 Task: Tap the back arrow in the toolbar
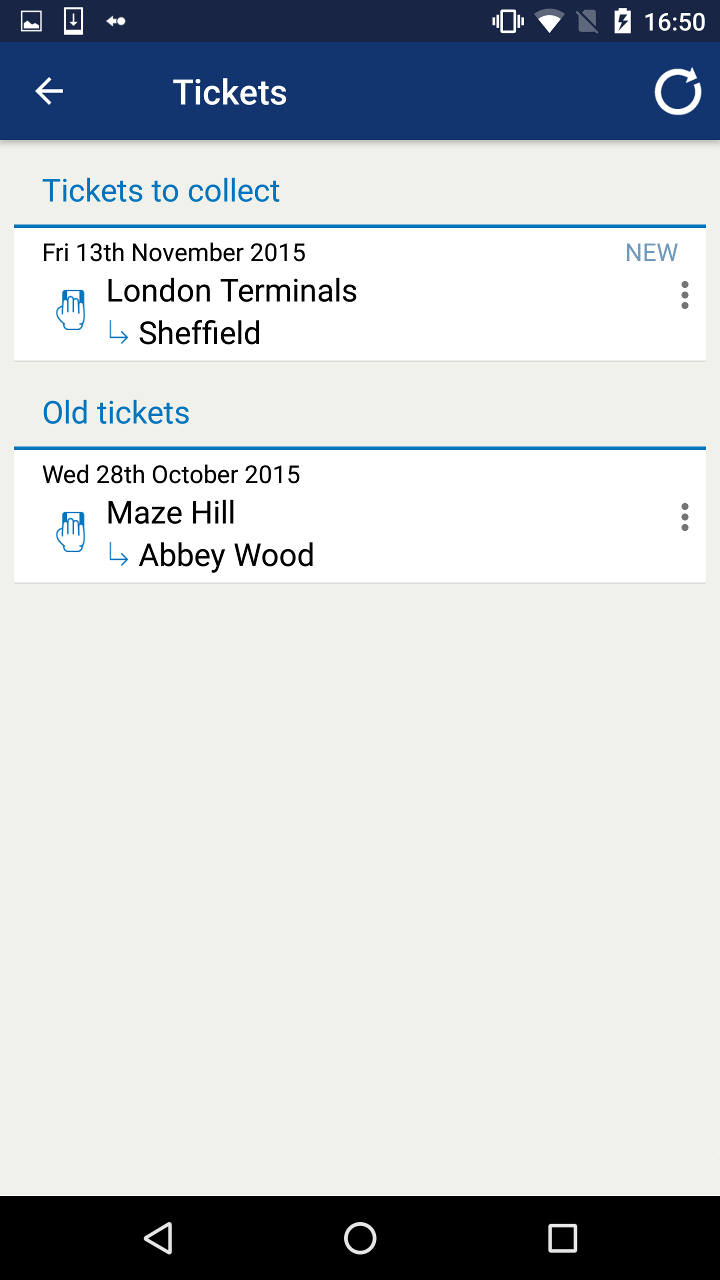point(48,90)
